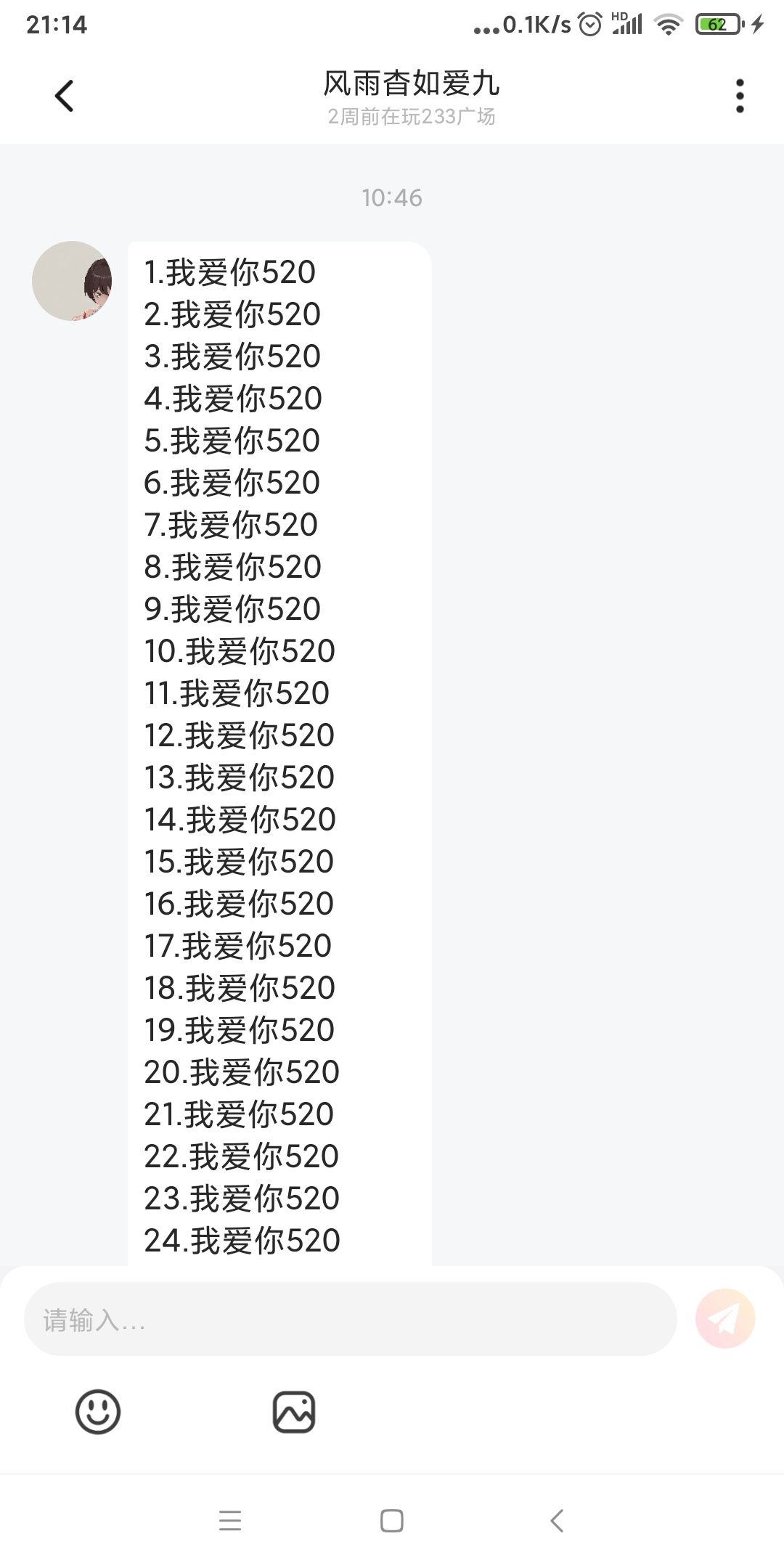Open the three-dot overflow menu

740,96
